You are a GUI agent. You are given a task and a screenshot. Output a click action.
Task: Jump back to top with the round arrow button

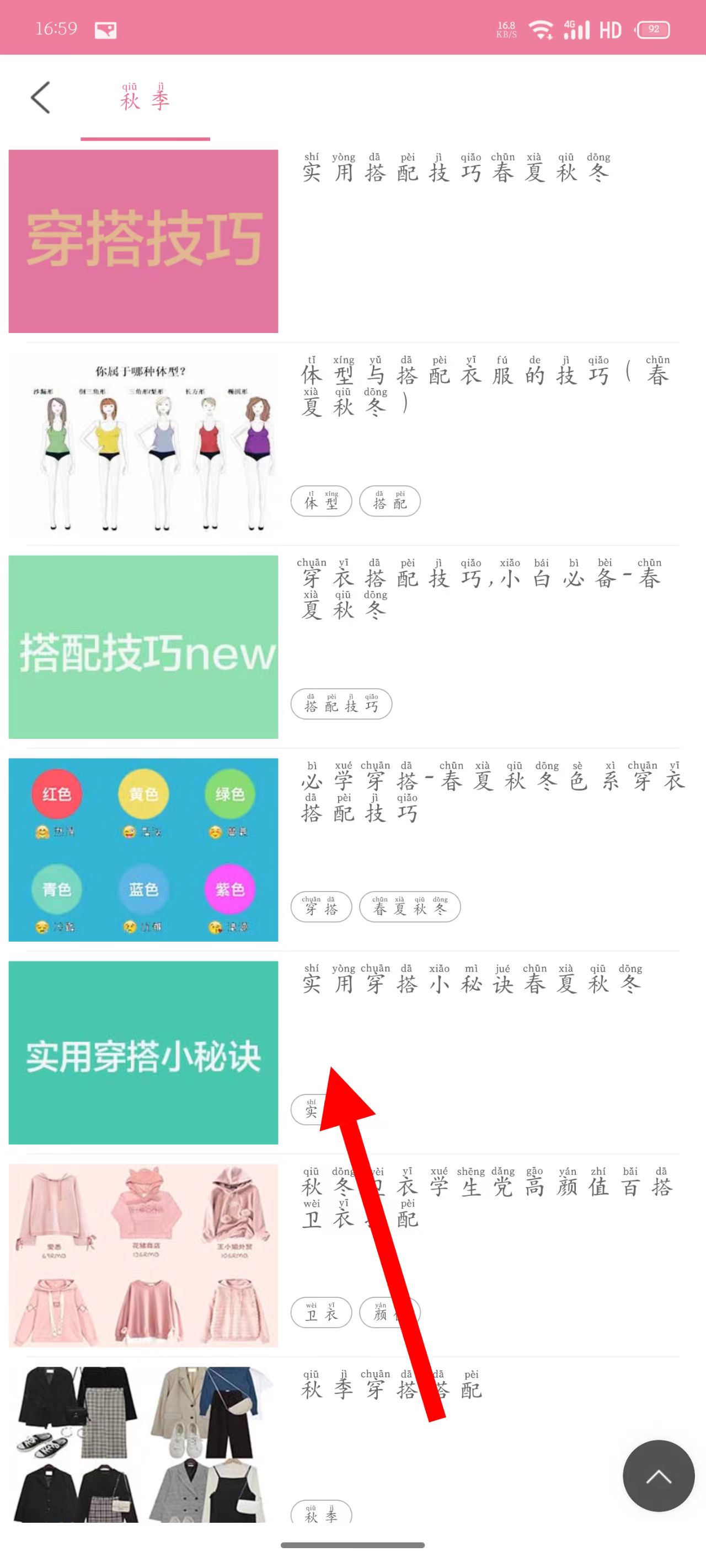click(x=658, y=1475)
